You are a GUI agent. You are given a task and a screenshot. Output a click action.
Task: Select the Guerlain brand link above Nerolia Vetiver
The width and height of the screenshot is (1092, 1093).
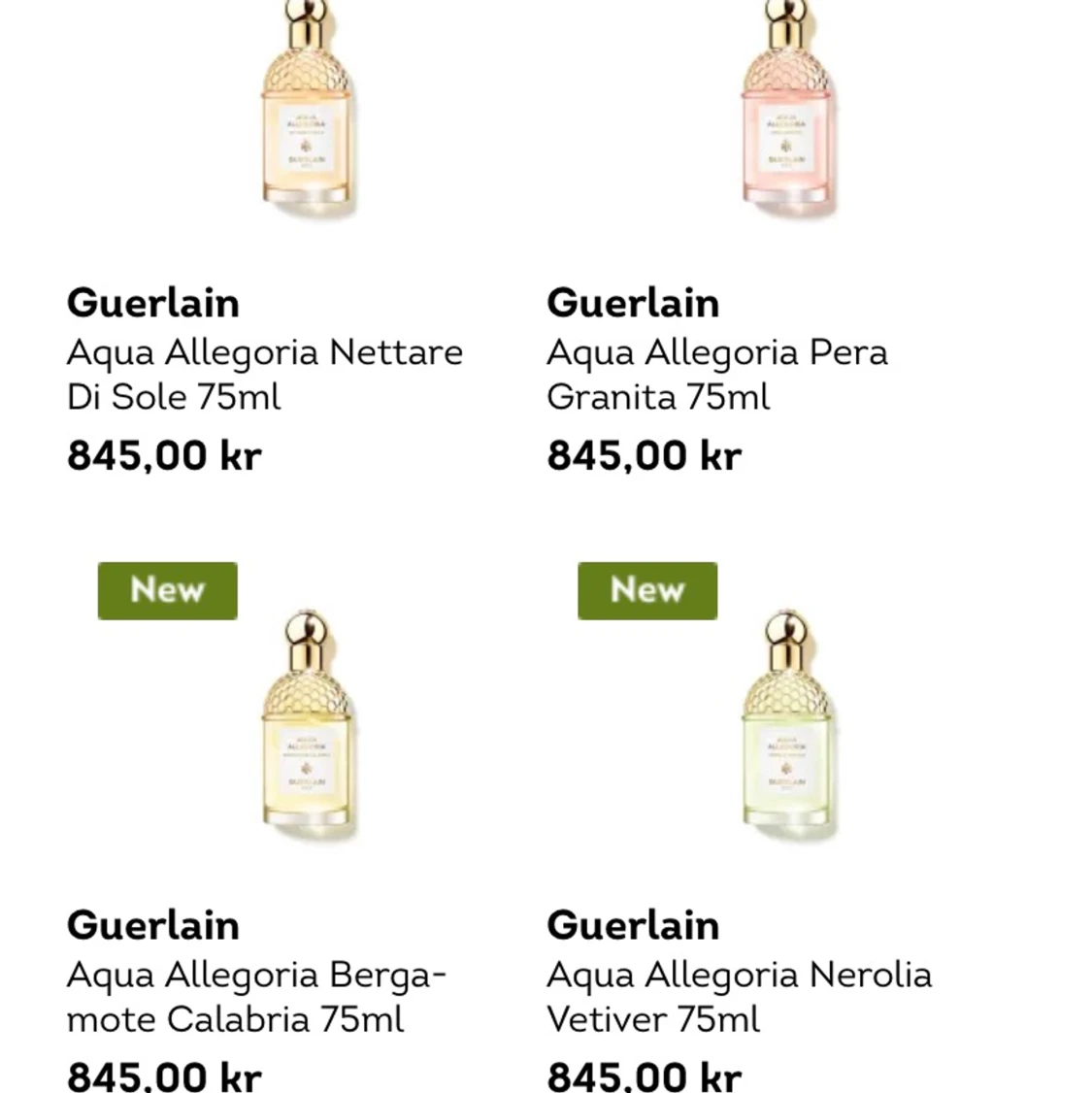(x=633, y=925)
